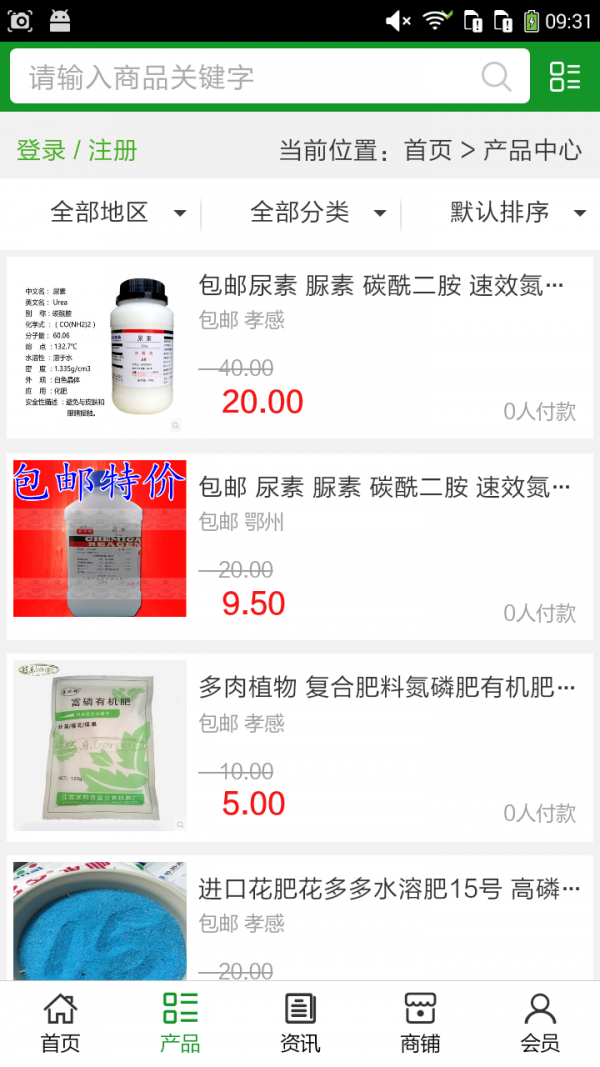600x1067 pixels.
Task: Open the list menu icon in header
Action: point(565,76)
